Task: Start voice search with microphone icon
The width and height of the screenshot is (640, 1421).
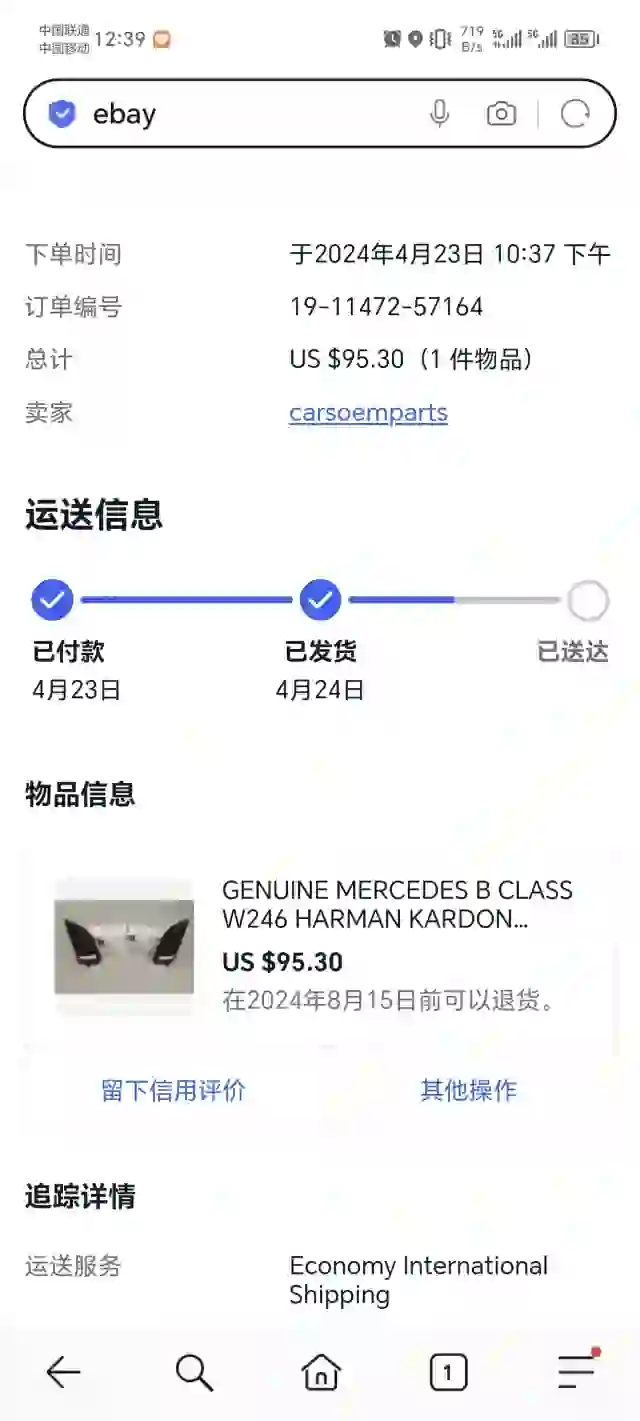Action: pos(439,114)
